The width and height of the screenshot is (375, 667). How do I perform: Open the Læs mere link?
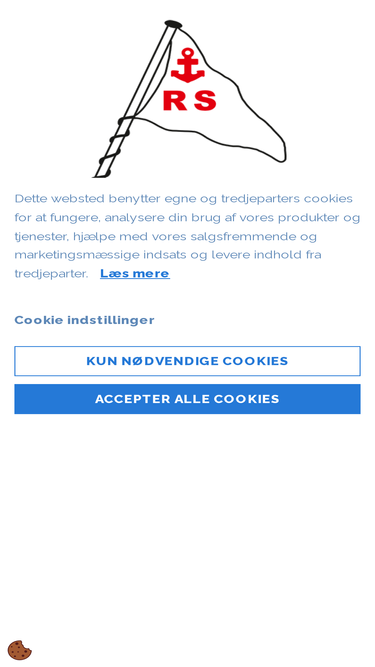click(135, 274)
